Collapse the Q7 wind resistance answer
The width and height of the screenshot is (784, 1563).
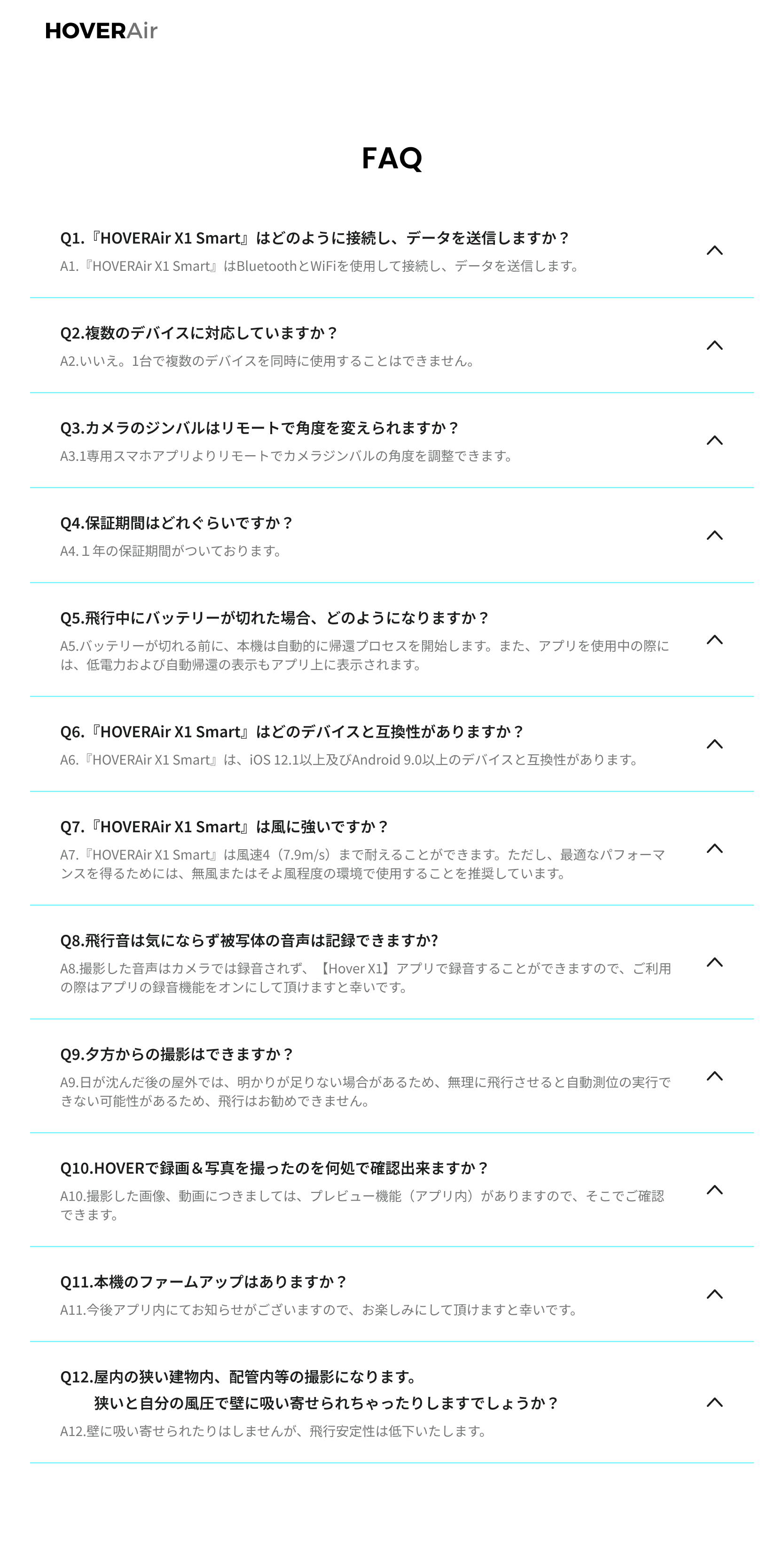[x=714, y=848]
